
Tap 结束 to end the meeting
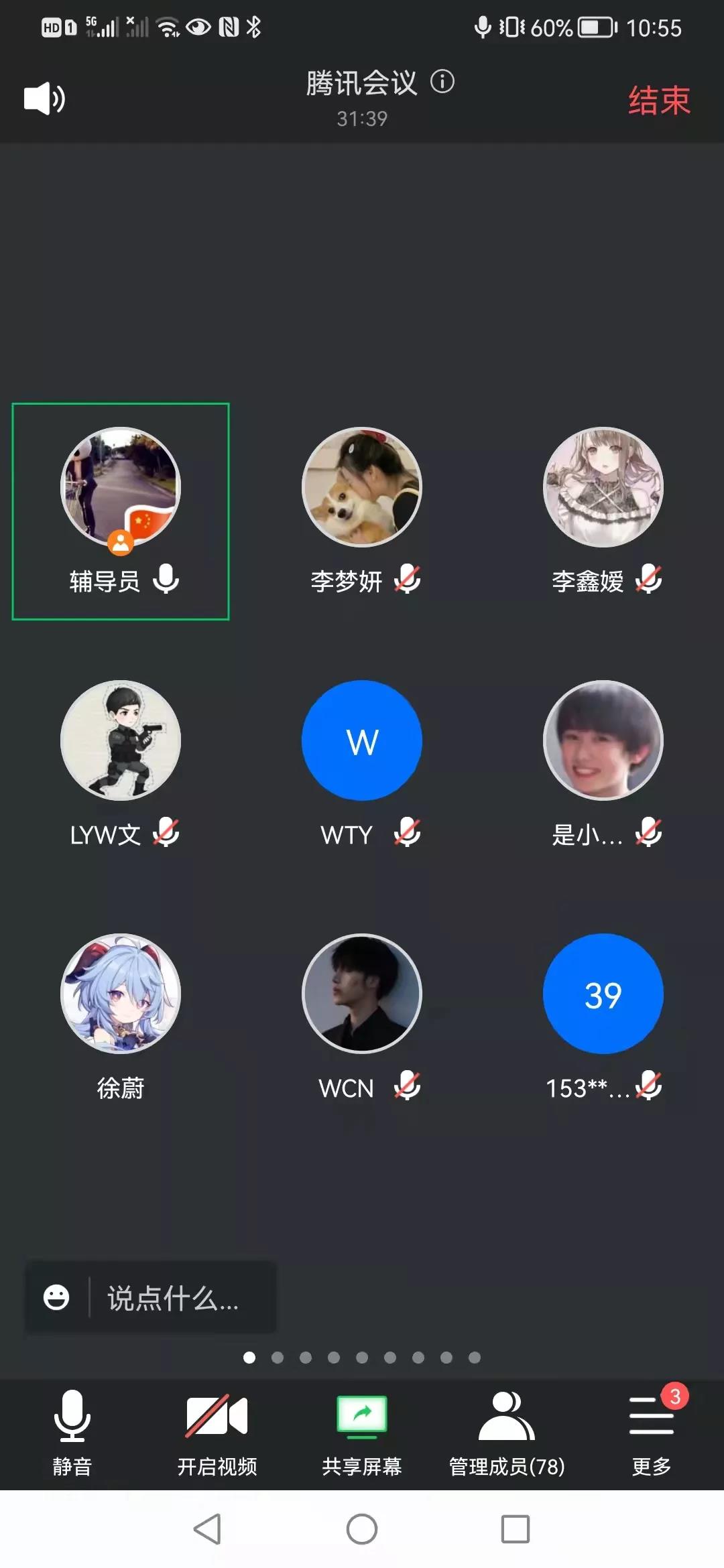tap(658, 101)
